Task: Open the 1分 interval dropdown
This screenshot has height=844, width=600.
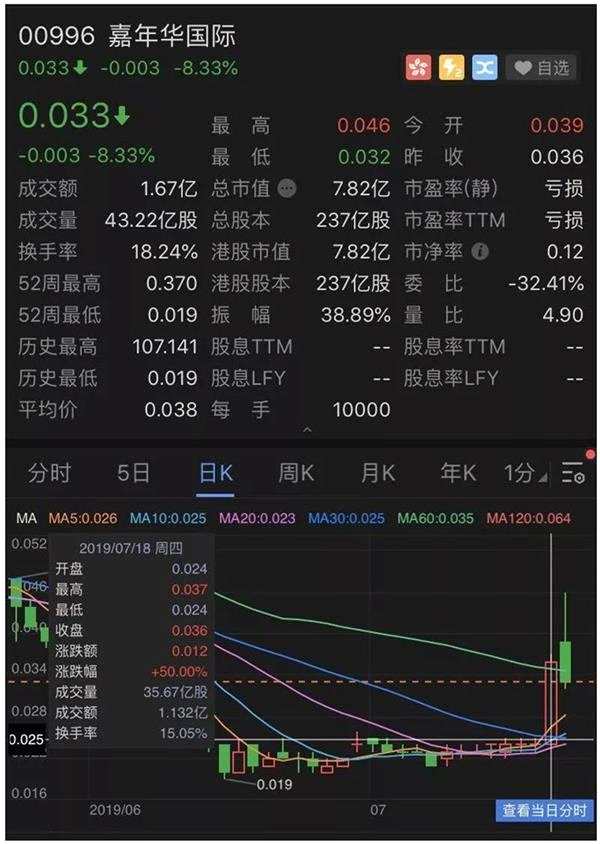Action: click(x=524, y=473)
